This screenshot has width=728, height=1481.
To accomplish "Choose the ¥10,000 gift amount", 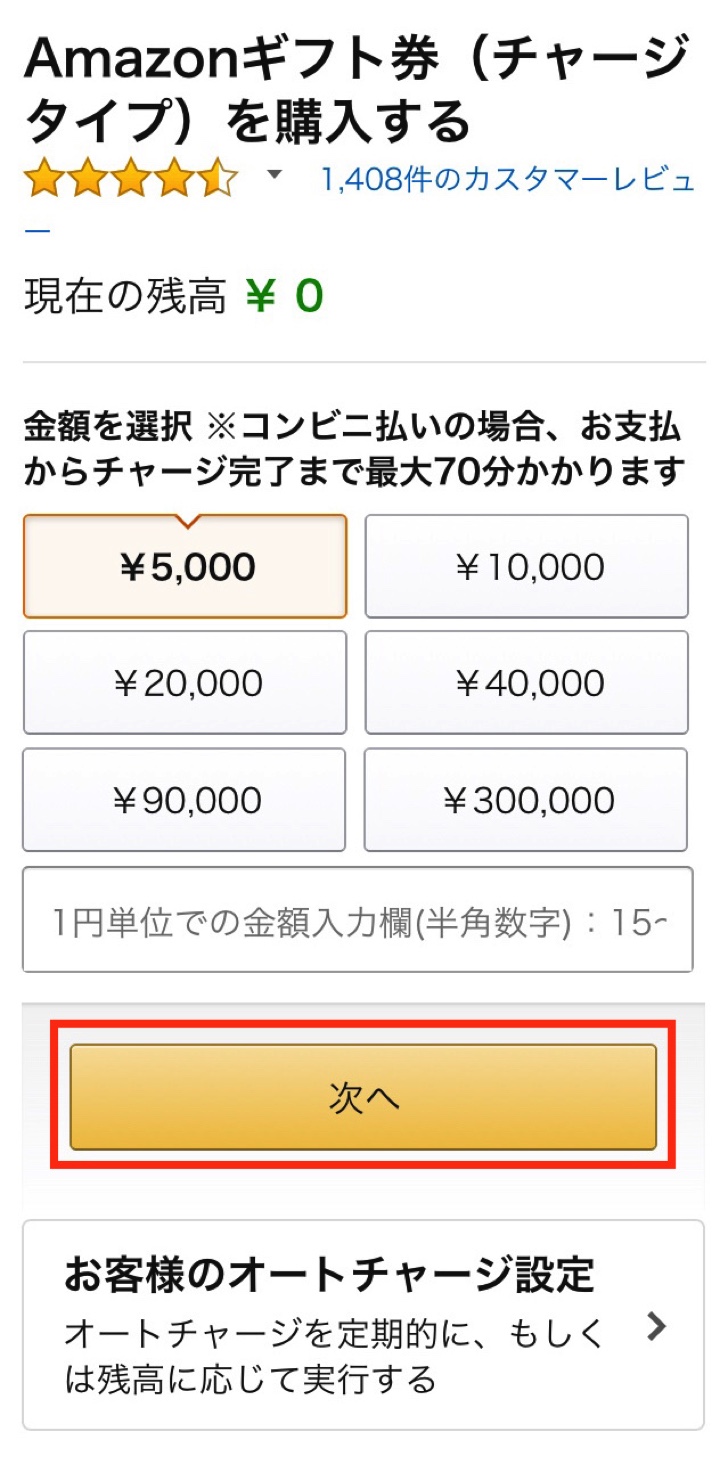I will [527, 567].
